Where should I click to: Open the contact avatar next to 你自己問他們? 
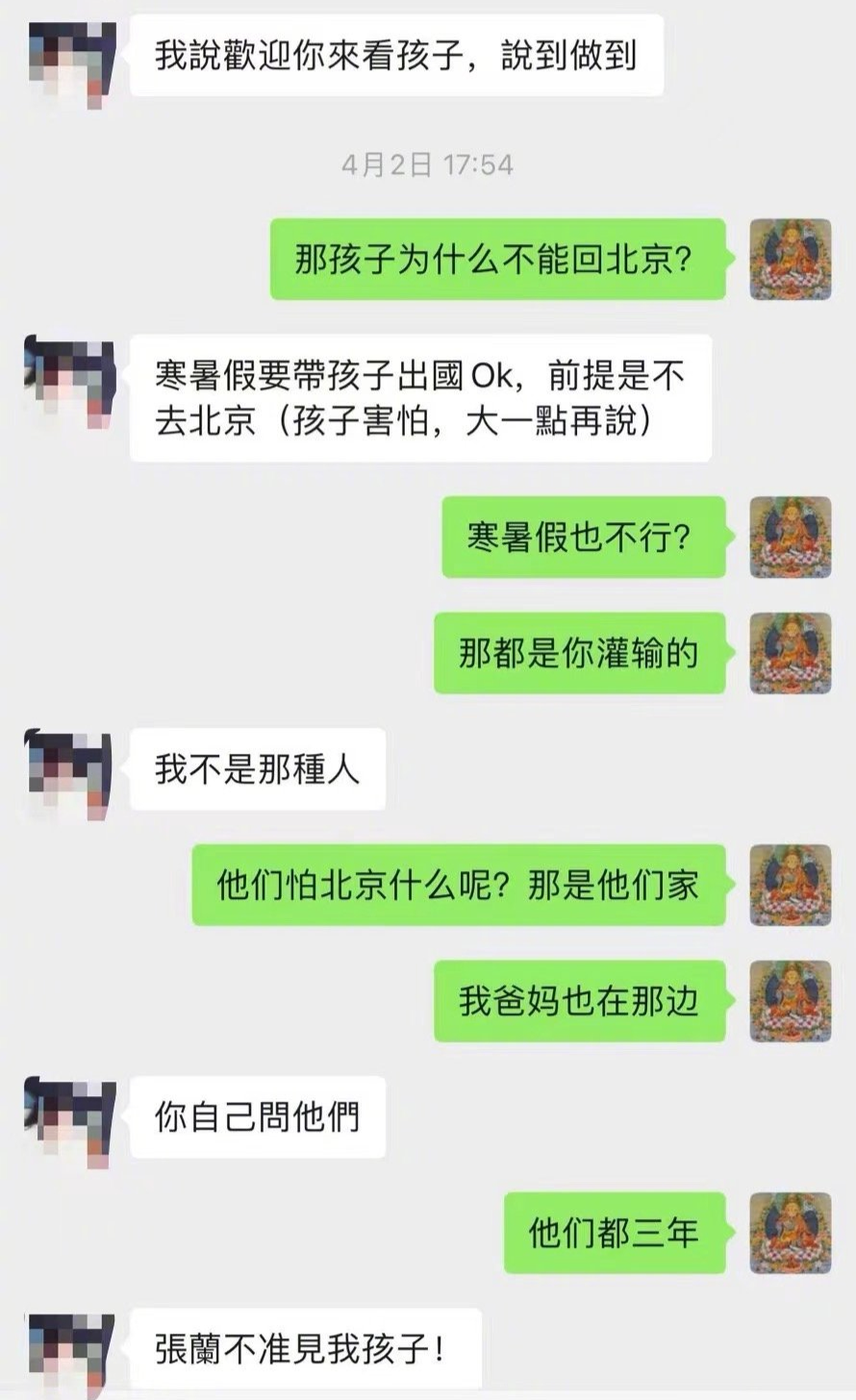point(69,1117)
